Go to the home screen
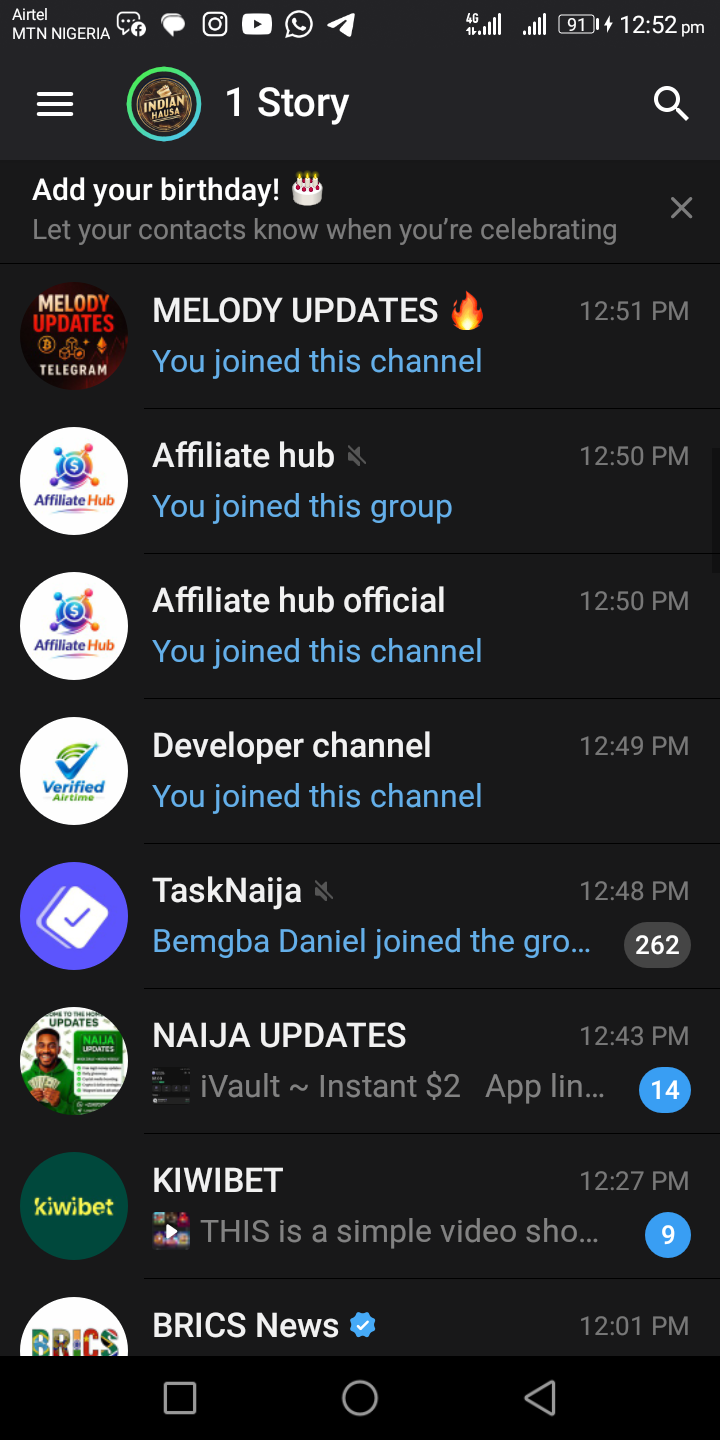 pos(360,1398)
